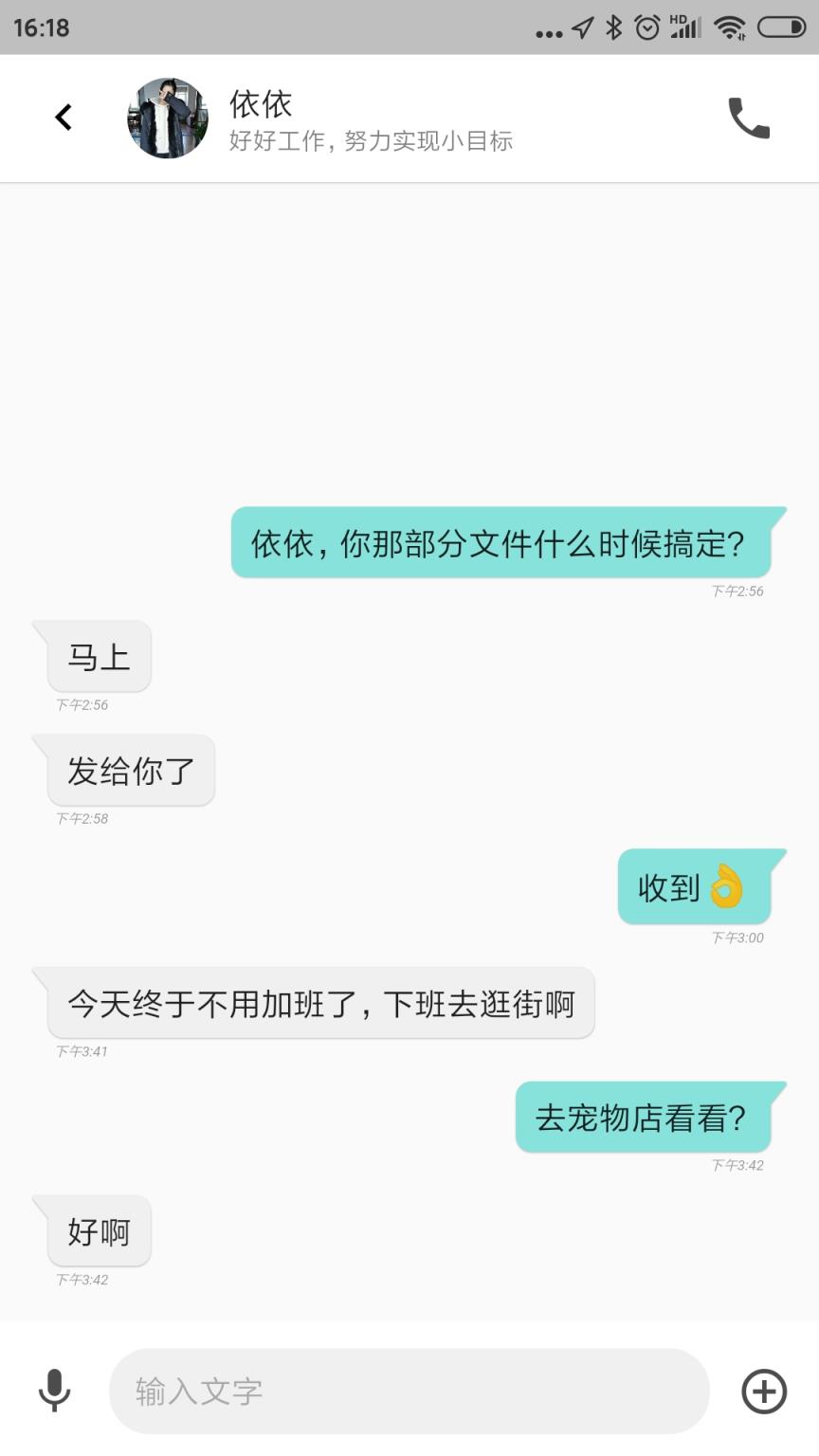Tap the signal strength icon in the status bar

(684, 28)
